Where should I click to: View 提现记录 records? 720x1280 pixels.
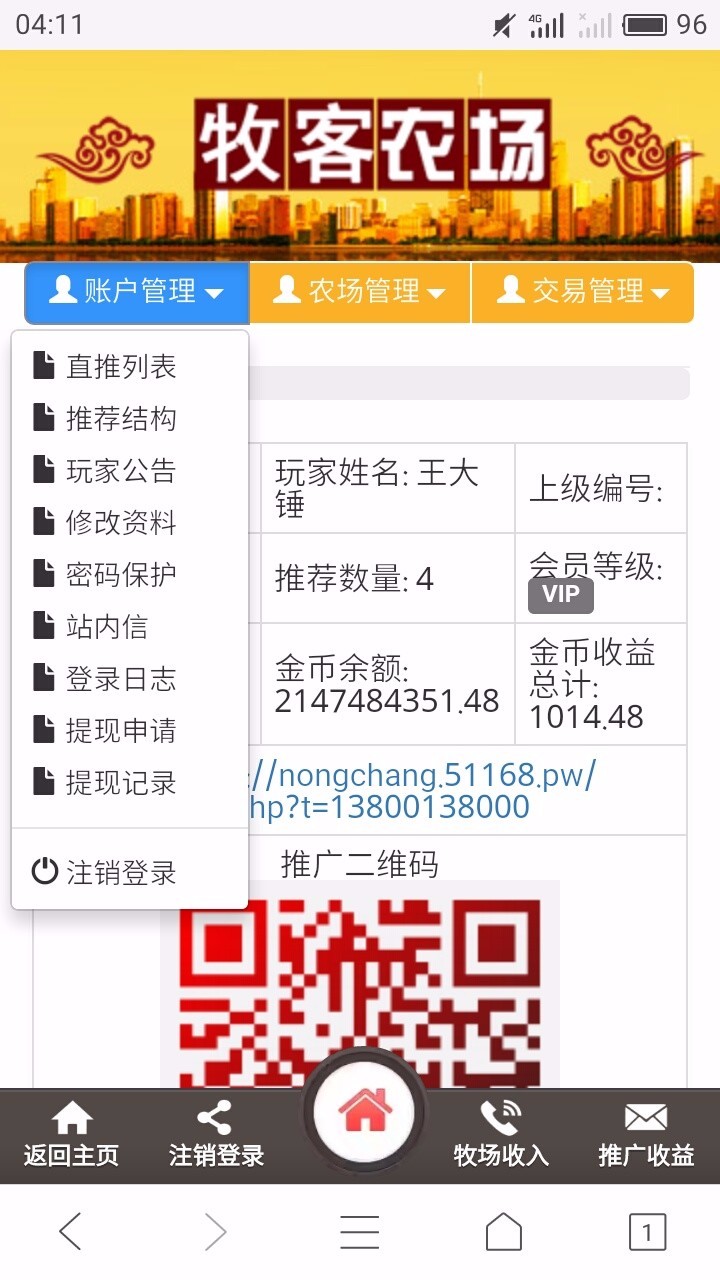click(x=120, y=783)
